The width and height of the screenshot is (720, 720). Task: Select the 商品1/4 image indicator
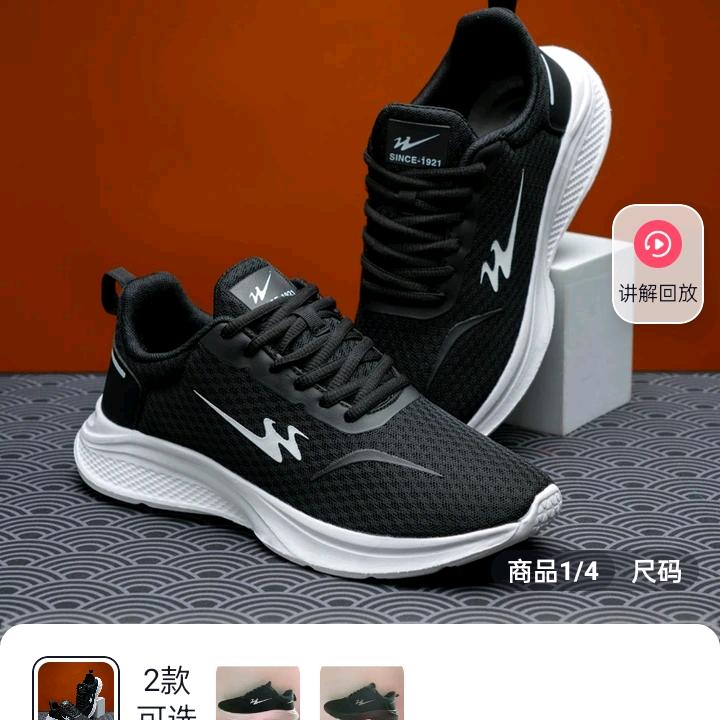tap(553, 572)
